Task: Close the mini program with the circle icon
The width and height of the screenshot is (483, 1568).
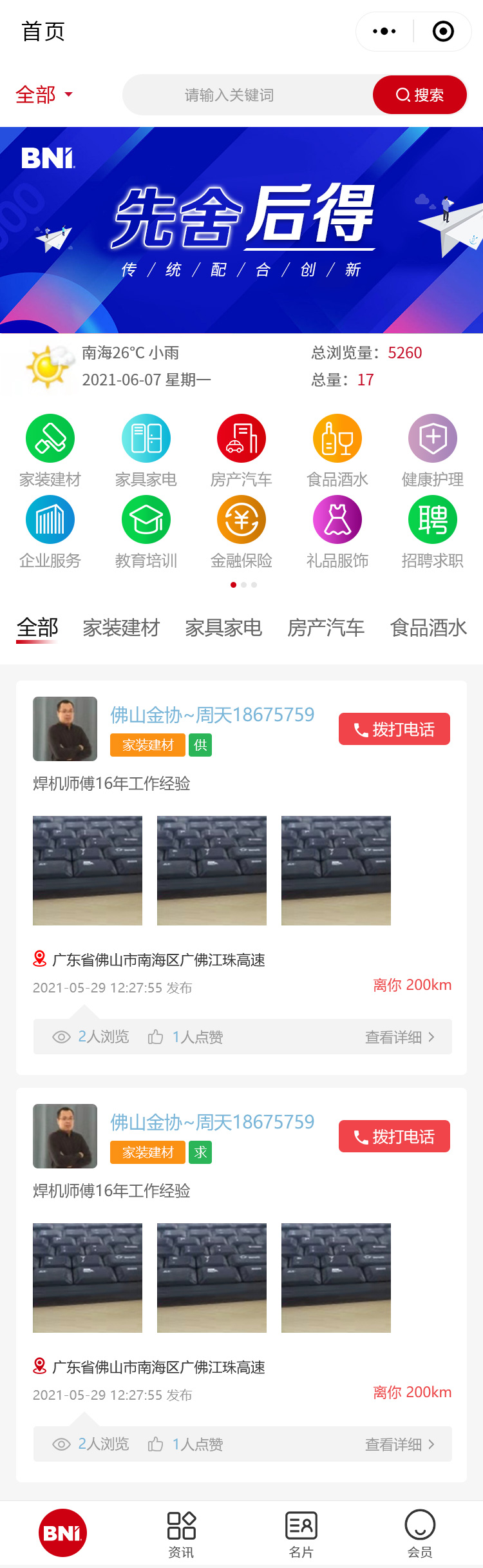Action: click(x=443, y=32)
